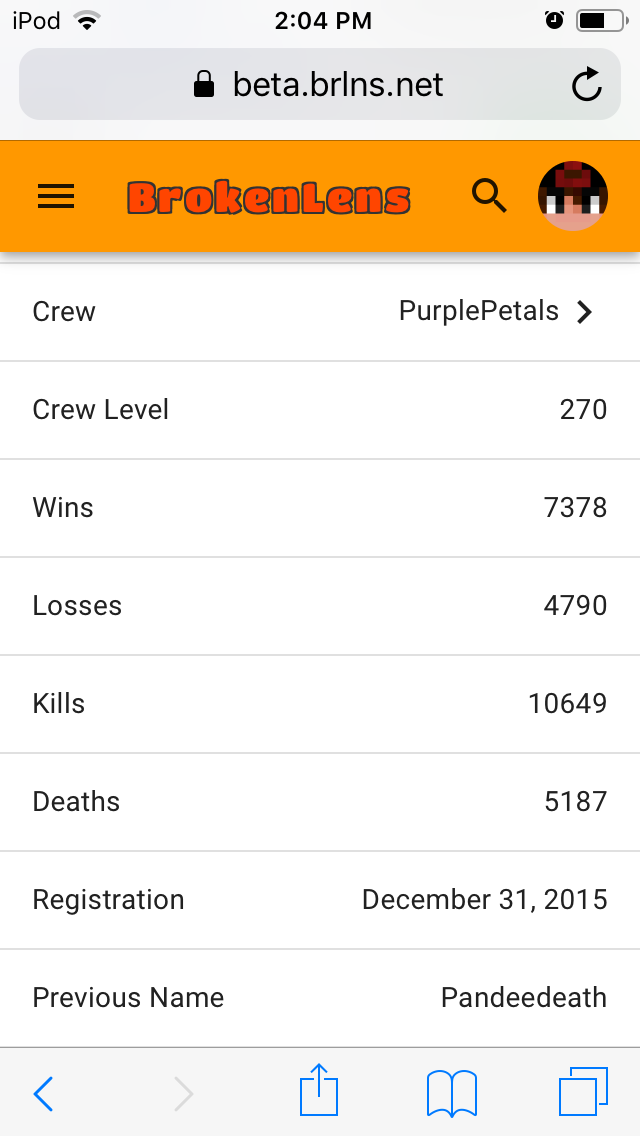The image size is (640, 1136).
Task: Open the Safari share sheet
Action: click(319, 1089)
